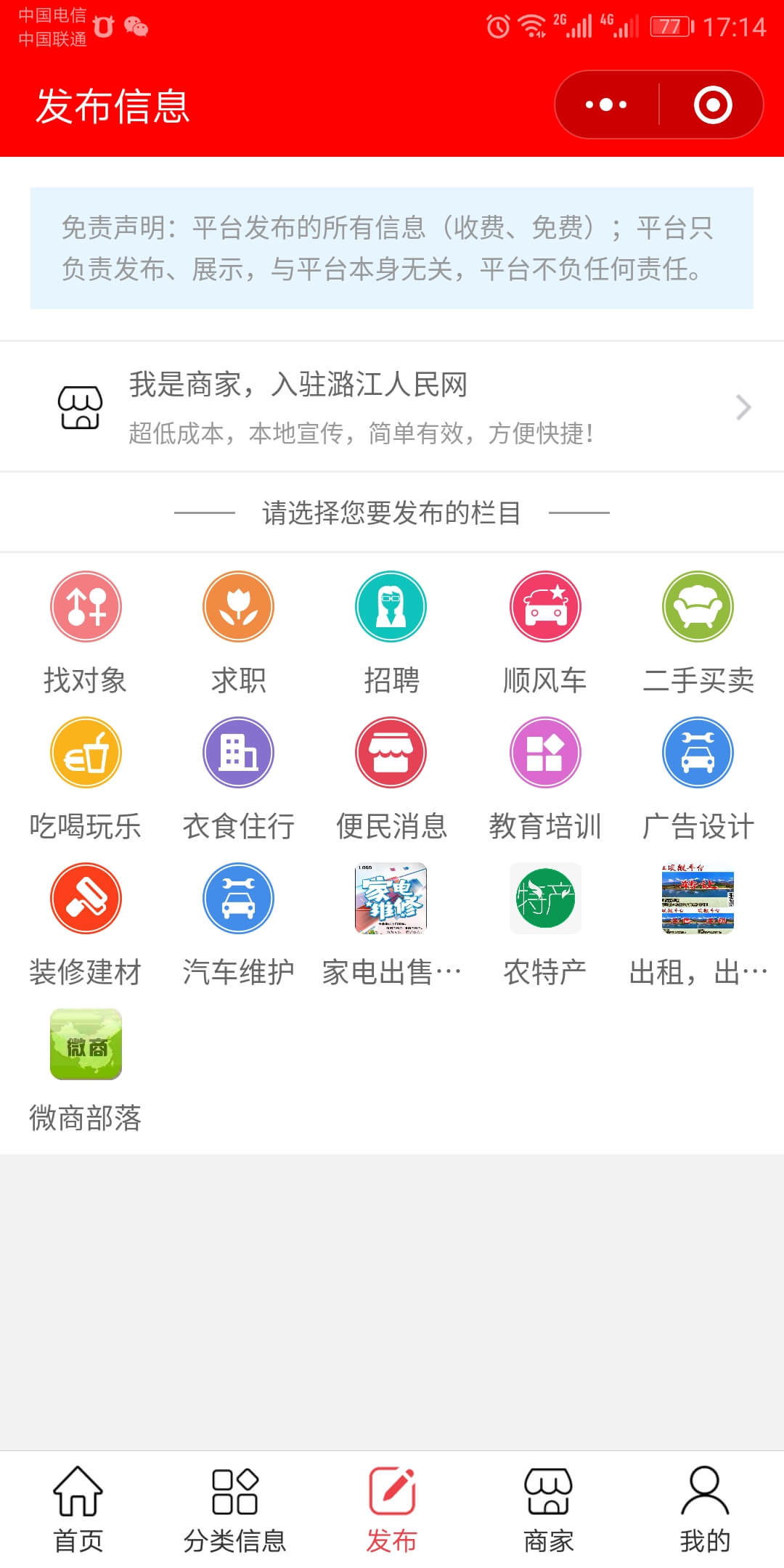This screenshot has width=784, height=1568.
Task: Open the 装修建材 renovation materials category
Action: 85,898
